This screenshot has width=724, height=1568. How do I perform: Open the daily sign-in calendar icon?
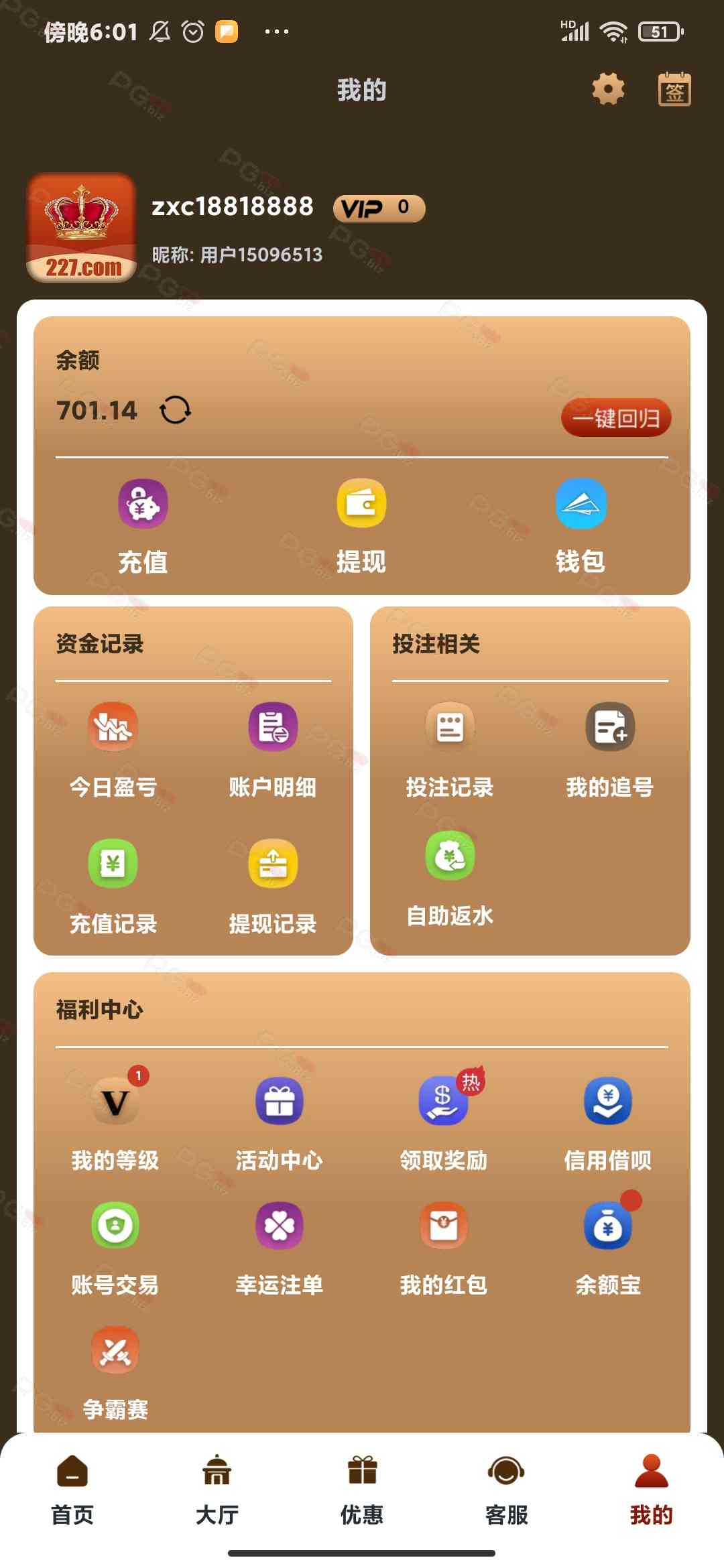674,90
